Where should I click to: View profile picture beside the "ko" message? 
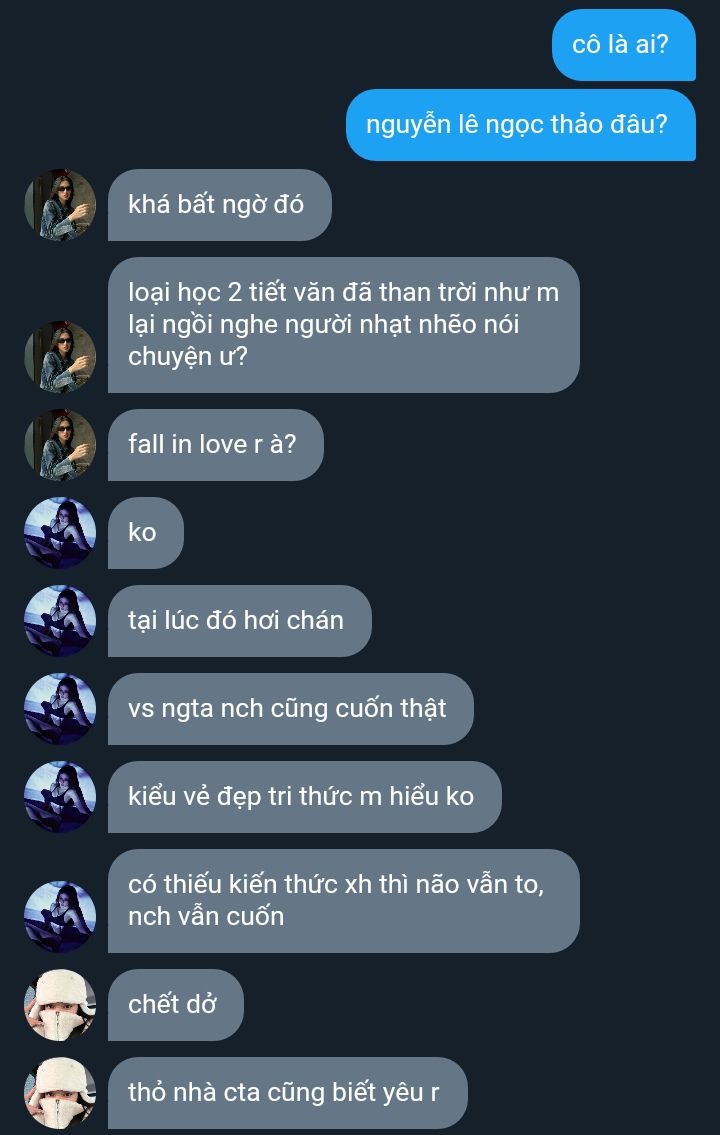(x=60, y=533)
